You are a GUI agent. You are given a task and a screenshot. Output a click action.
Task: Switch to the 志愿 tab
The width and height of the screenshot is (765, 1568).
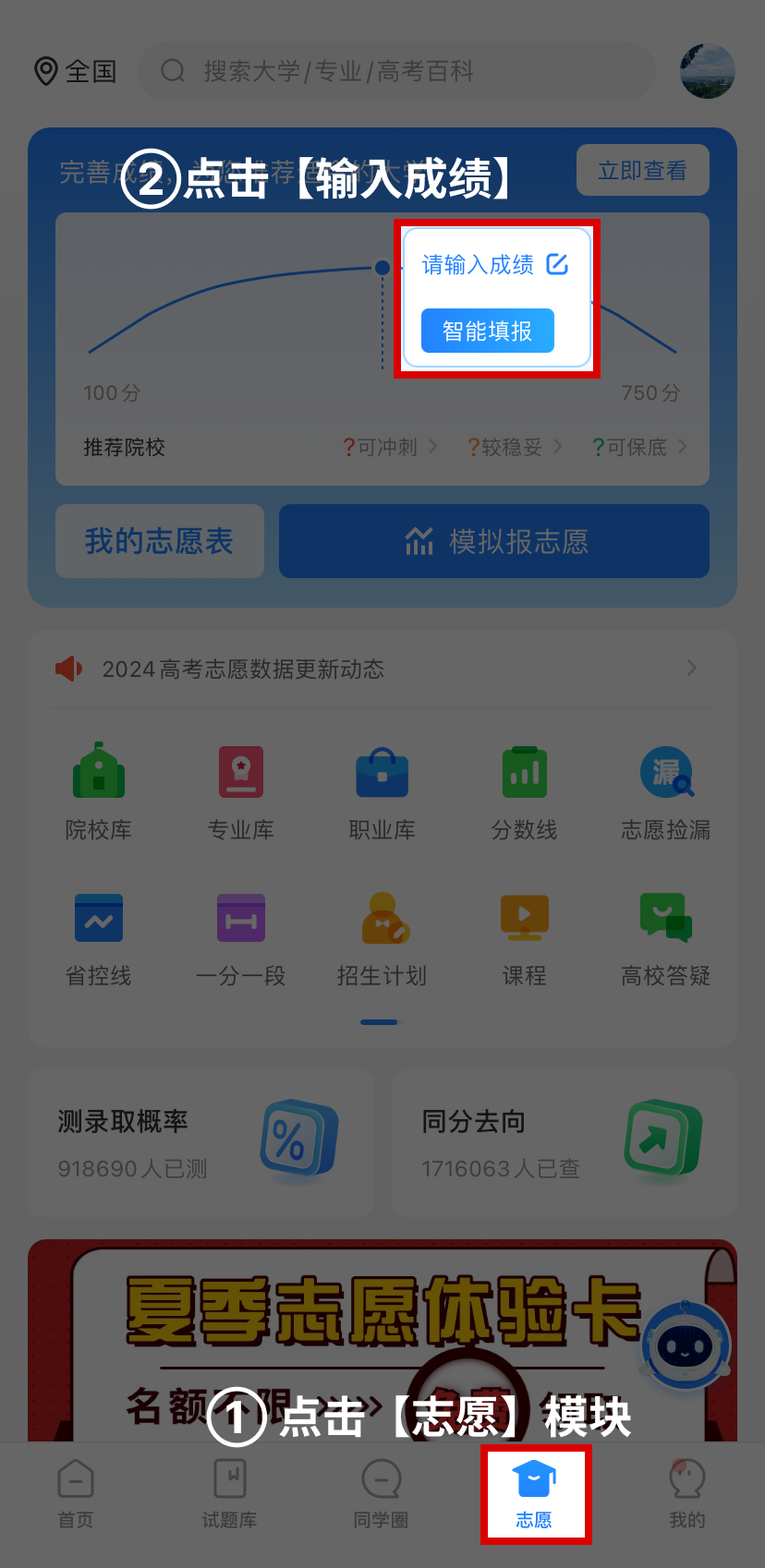(534, 1494)
